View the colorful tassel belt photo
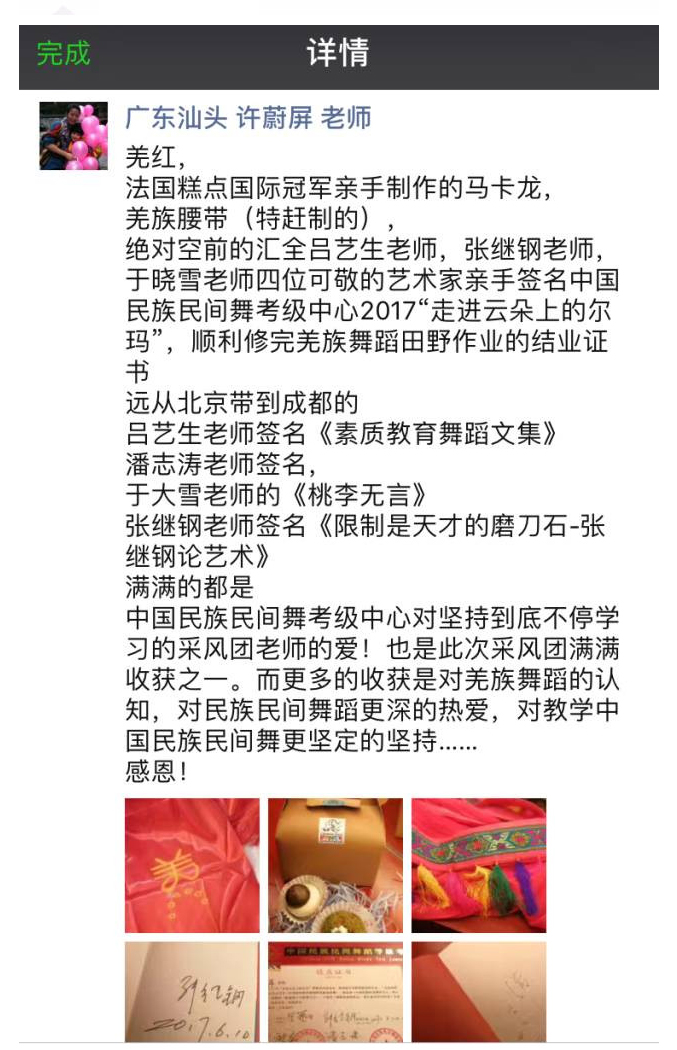This screenshot has width=677, height=1050. tap(479, 865)
